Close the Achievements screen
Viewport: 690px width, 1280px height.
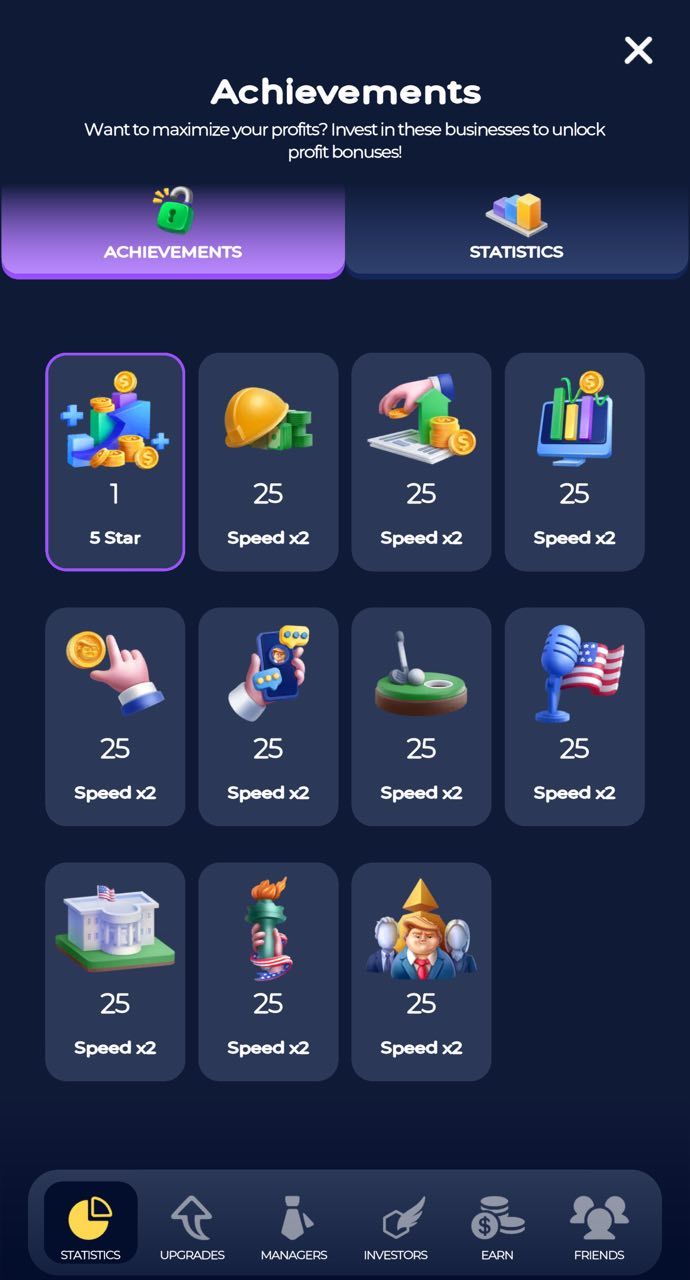tap(638, 50)
